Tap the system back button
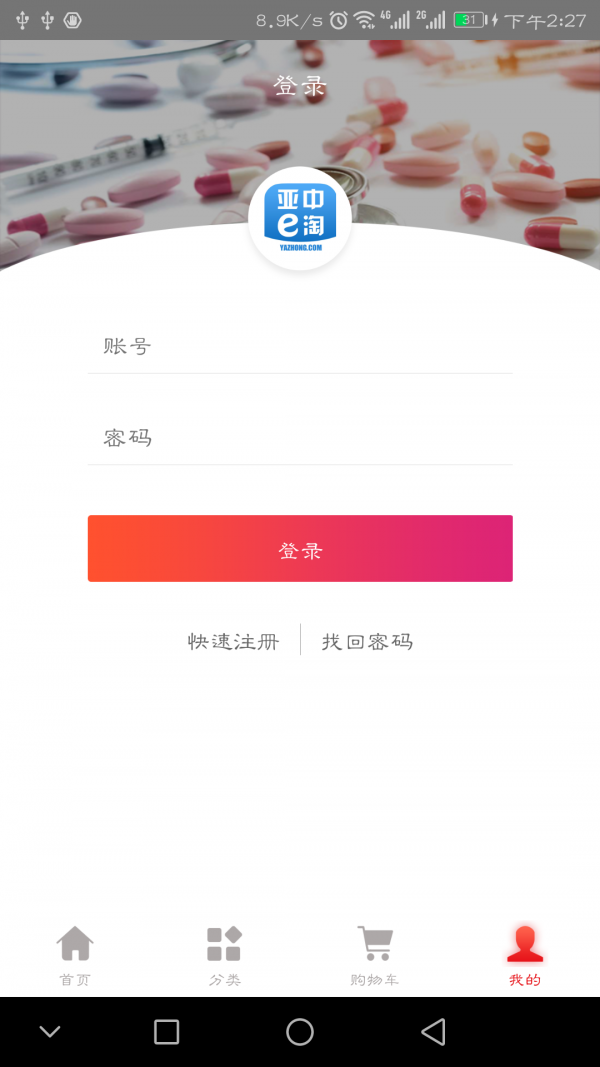Image resolution: width=600 pixels, height=1067 pixels. [433, 1032]
